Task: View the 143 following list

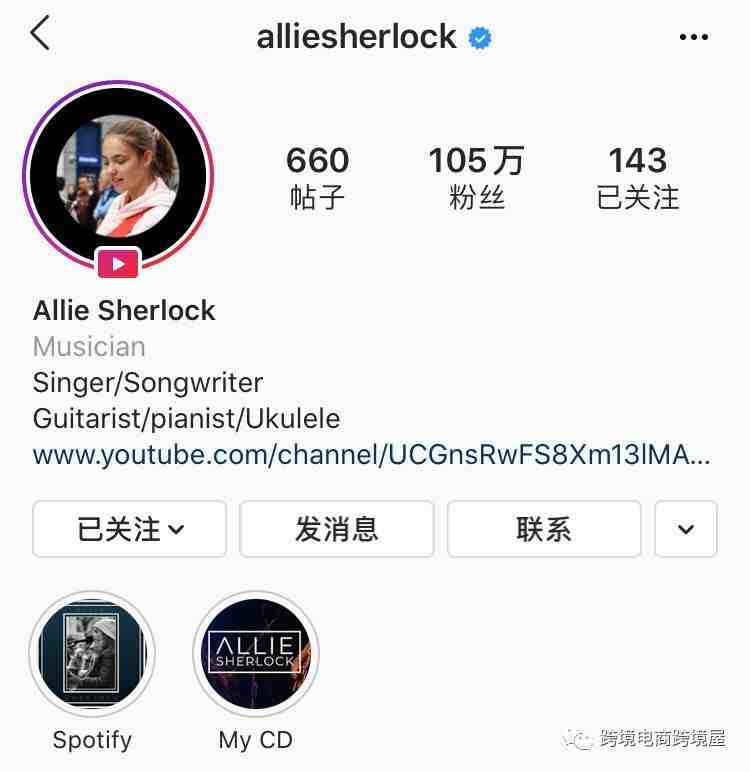Action: [637, 176]
